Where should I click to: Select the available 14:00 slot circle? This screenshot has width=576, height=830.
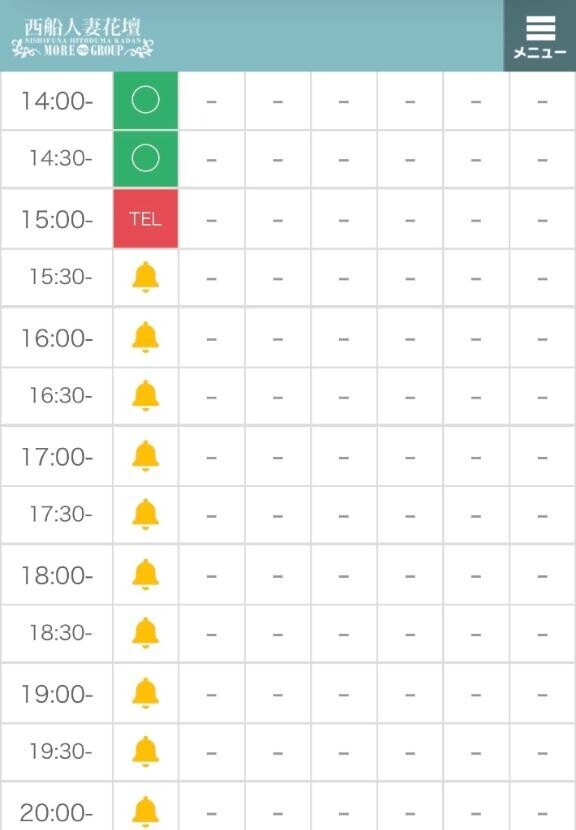tap(146, 100)
